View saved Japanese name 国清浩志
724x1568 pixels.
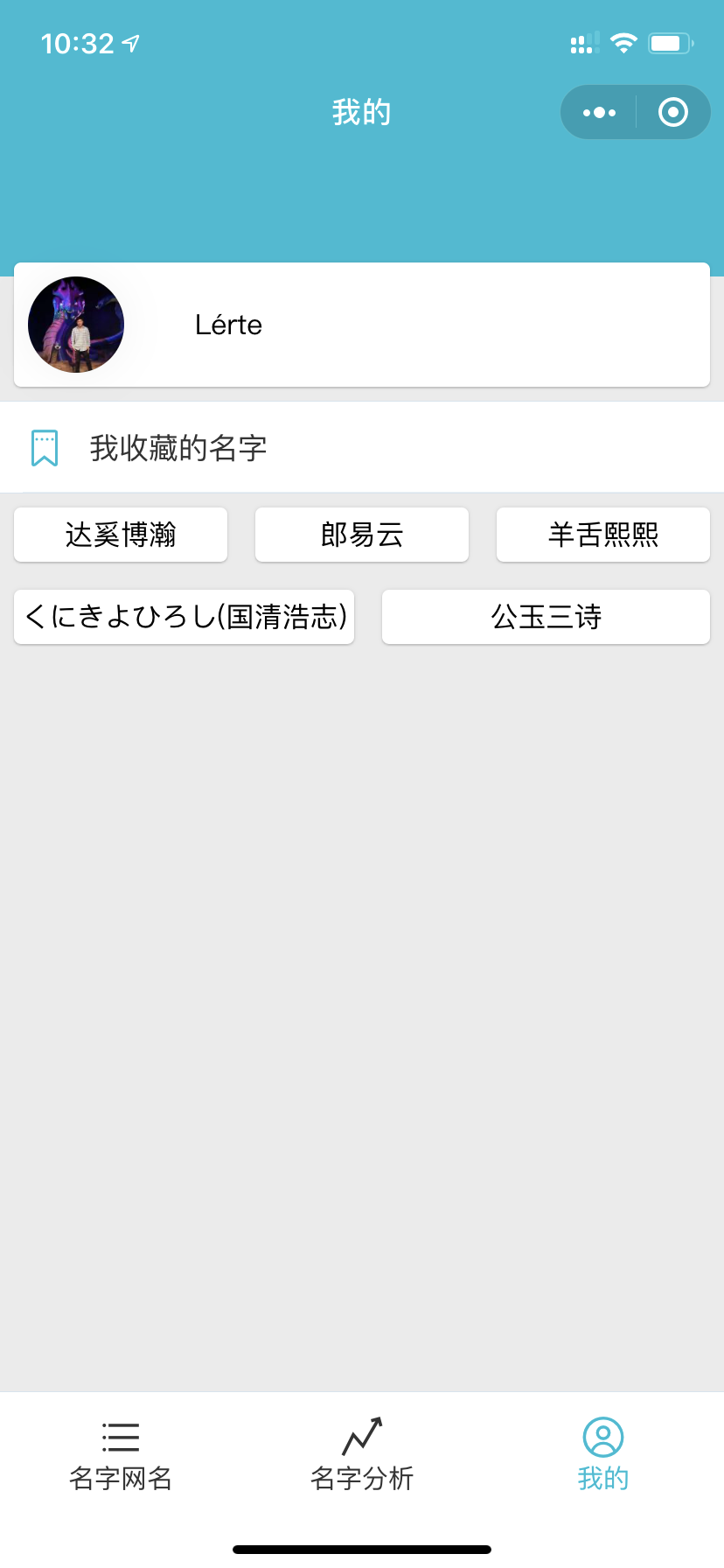(x=184, y=617)
